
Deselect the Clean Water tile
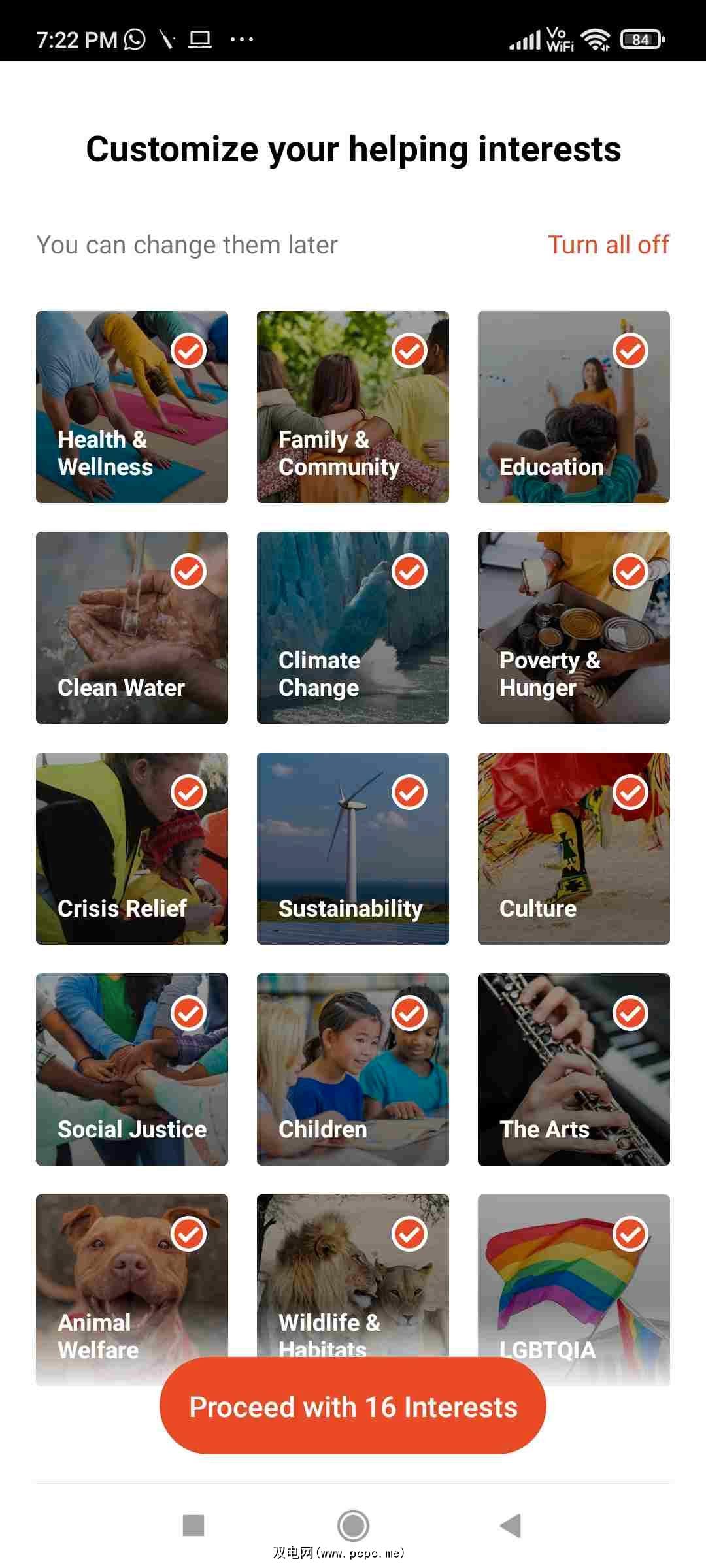coord(132,627)
